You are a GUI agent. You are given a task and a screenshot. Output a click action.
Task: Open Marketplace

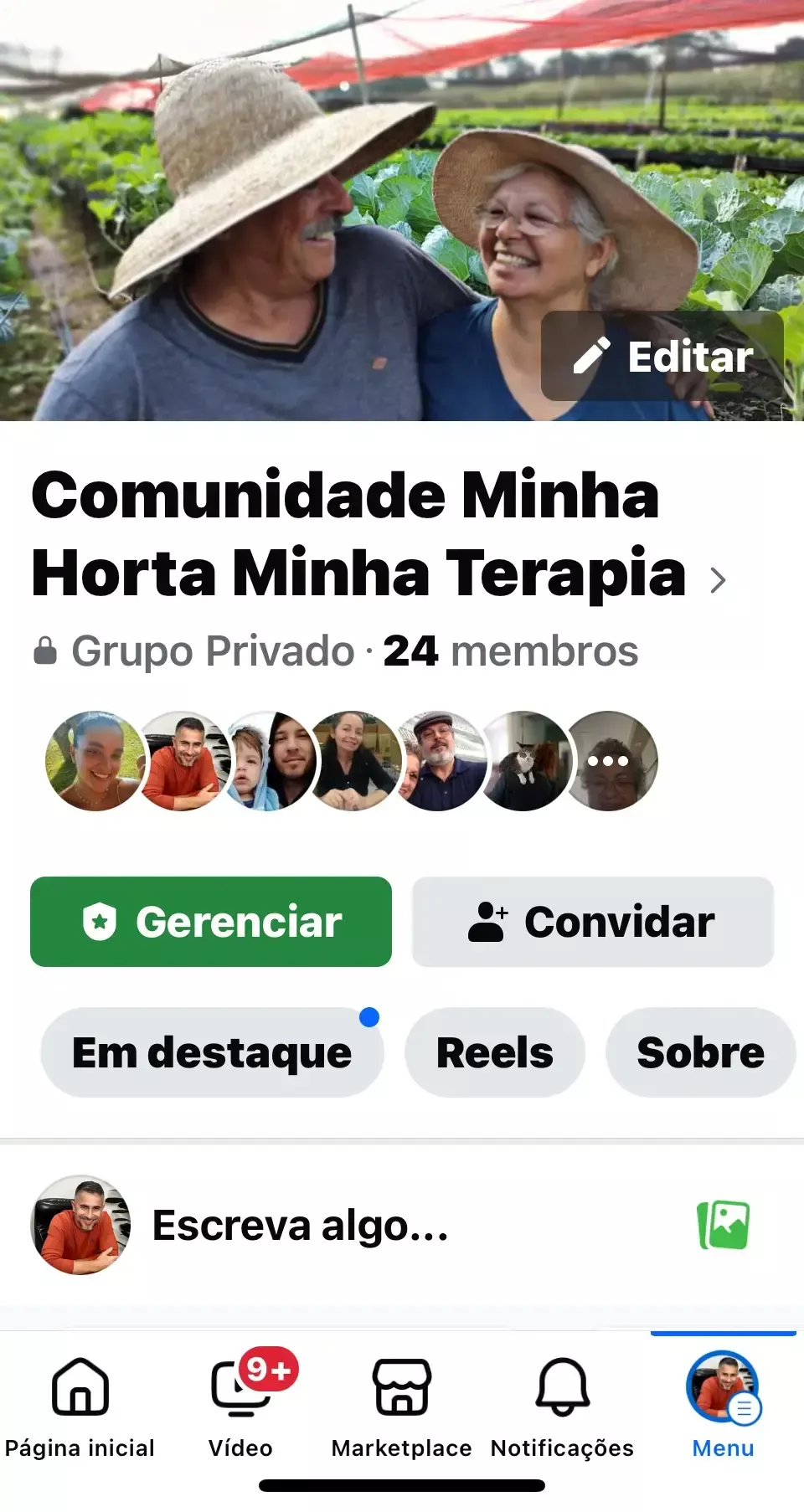pos(402,1402)
